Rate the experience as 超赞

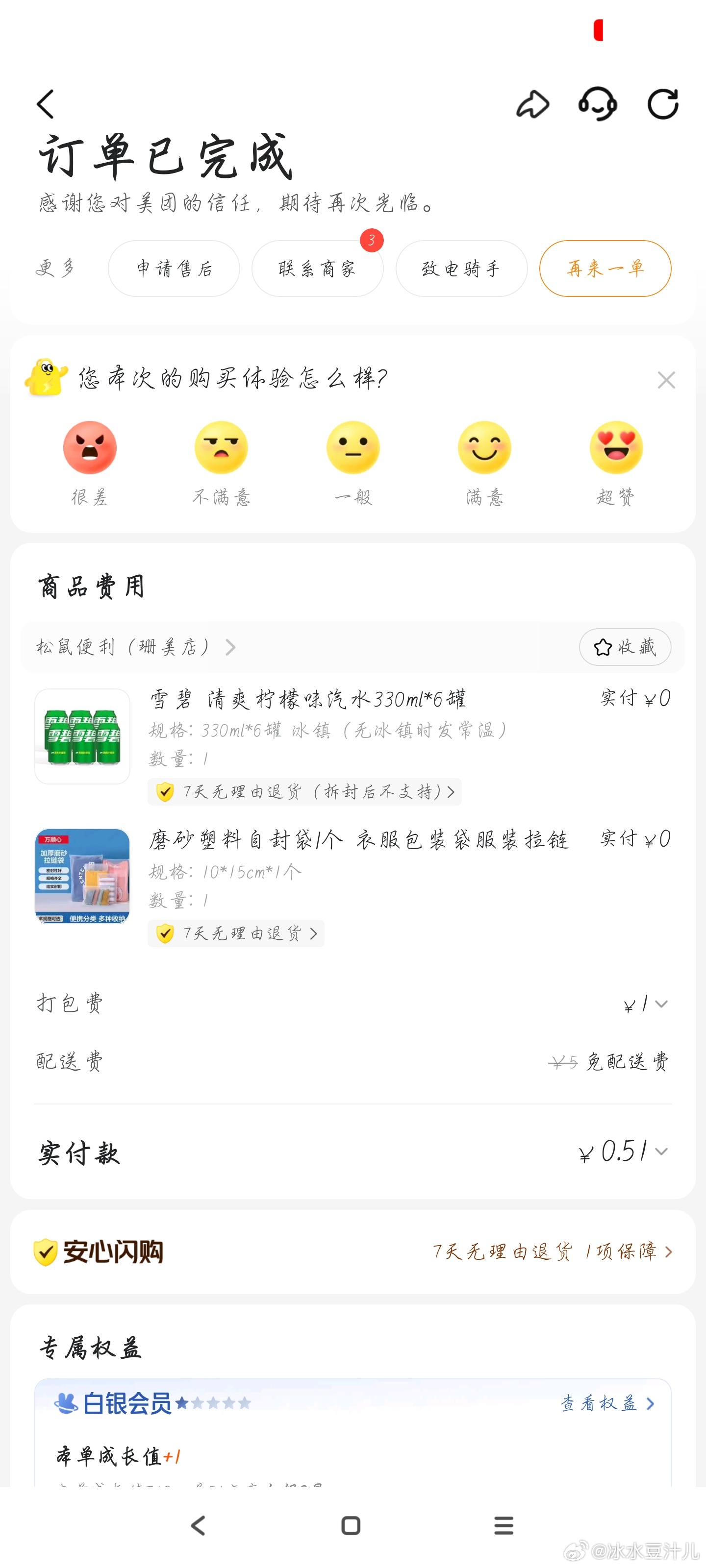616,448
